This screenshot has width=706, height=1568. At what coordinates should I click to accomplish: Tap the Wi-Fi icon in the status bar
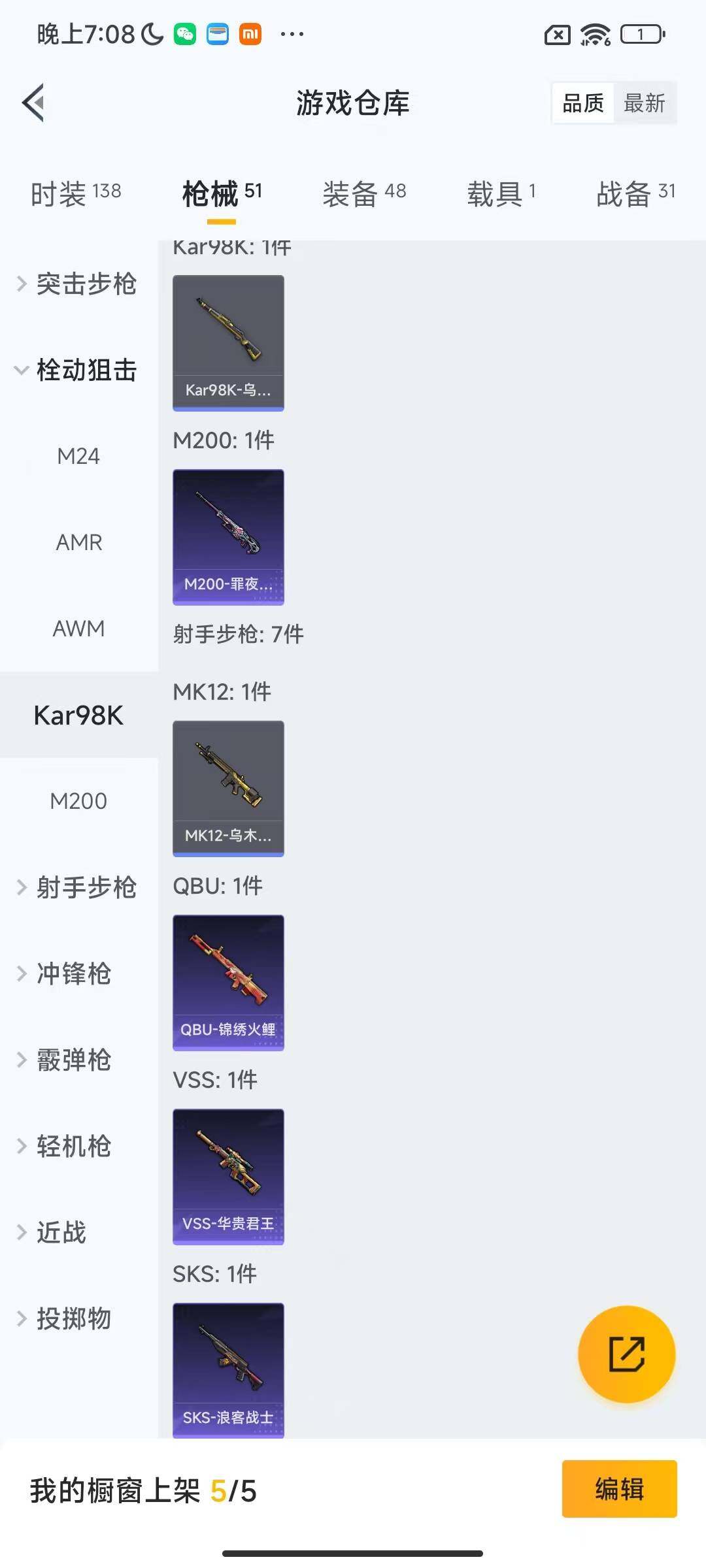point(594,35)
